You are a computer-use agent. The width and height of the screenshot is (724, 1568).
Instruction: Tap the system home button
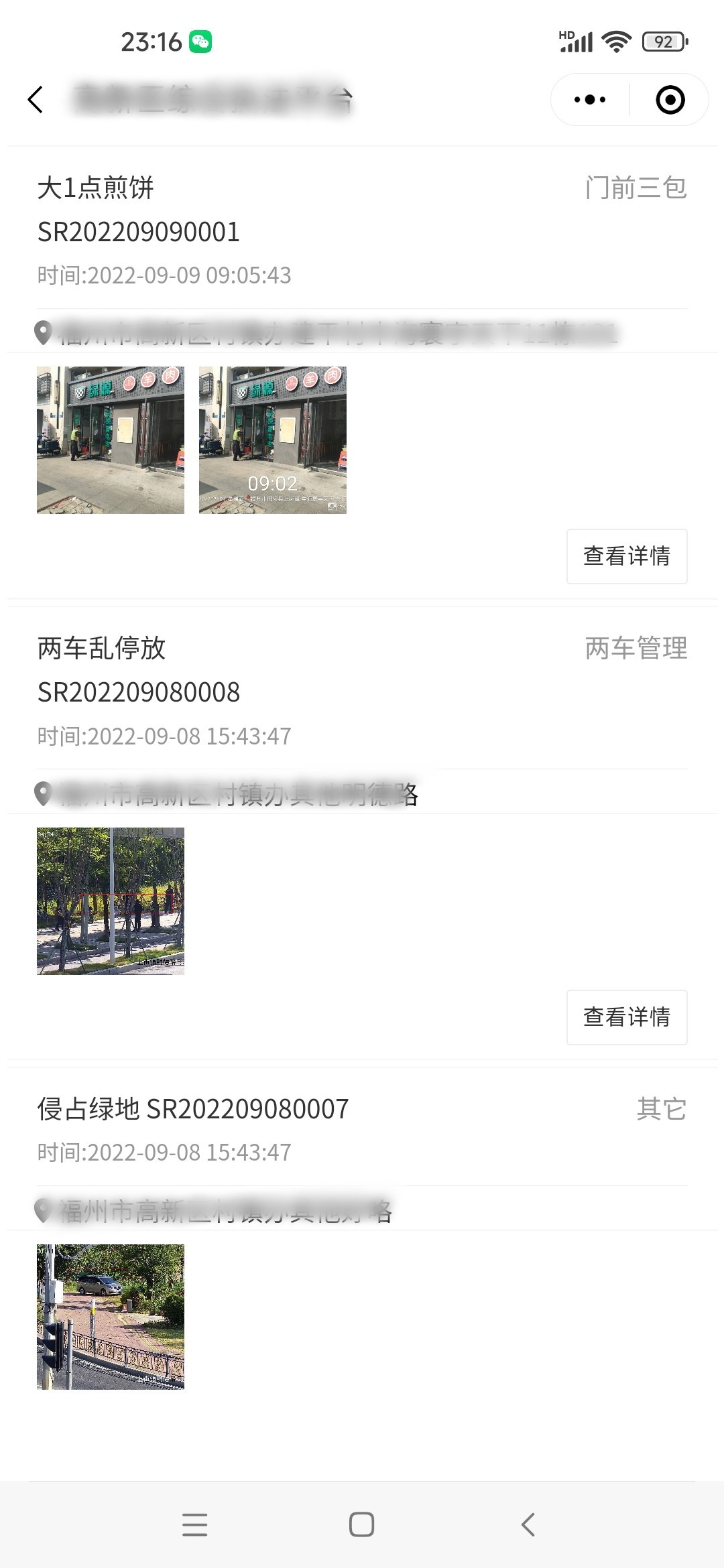tap(361, 1524)
